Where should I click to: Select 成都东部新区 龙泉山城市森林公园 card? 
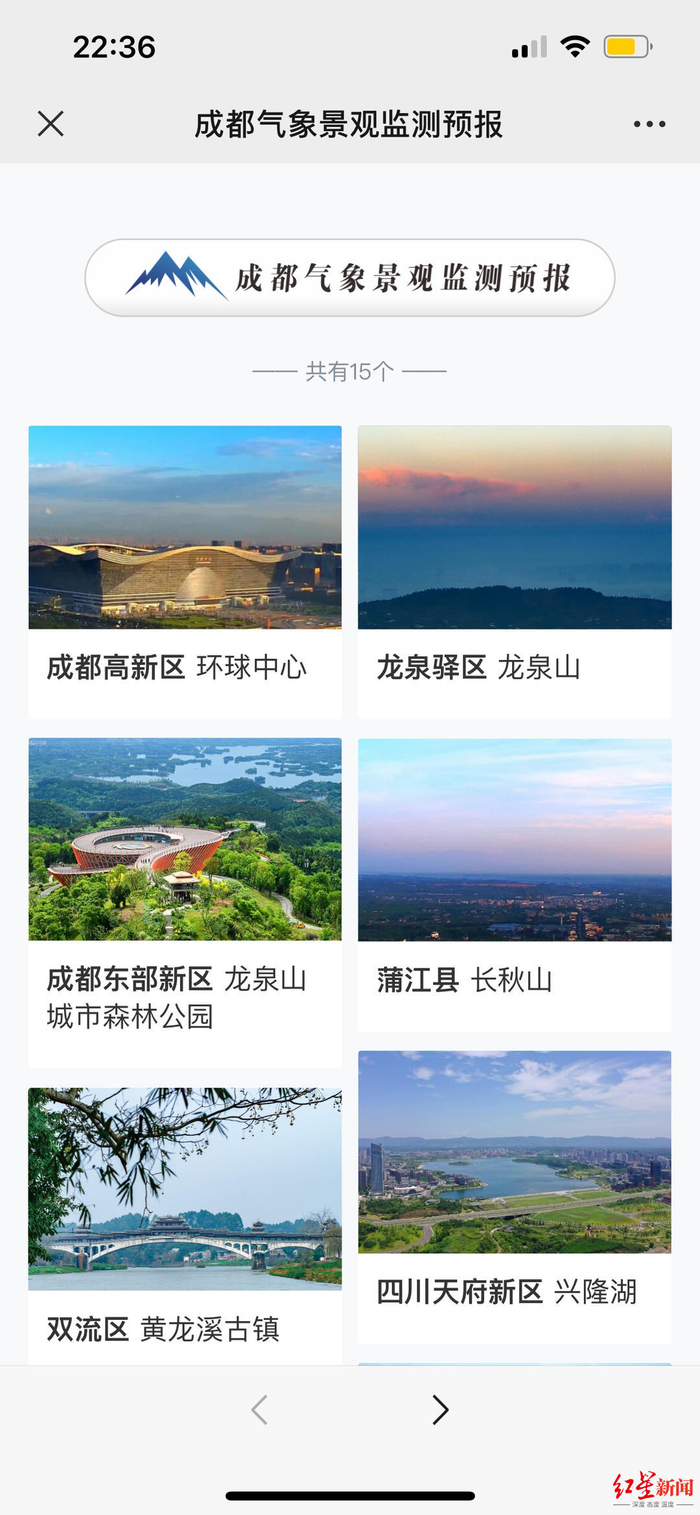185,900
